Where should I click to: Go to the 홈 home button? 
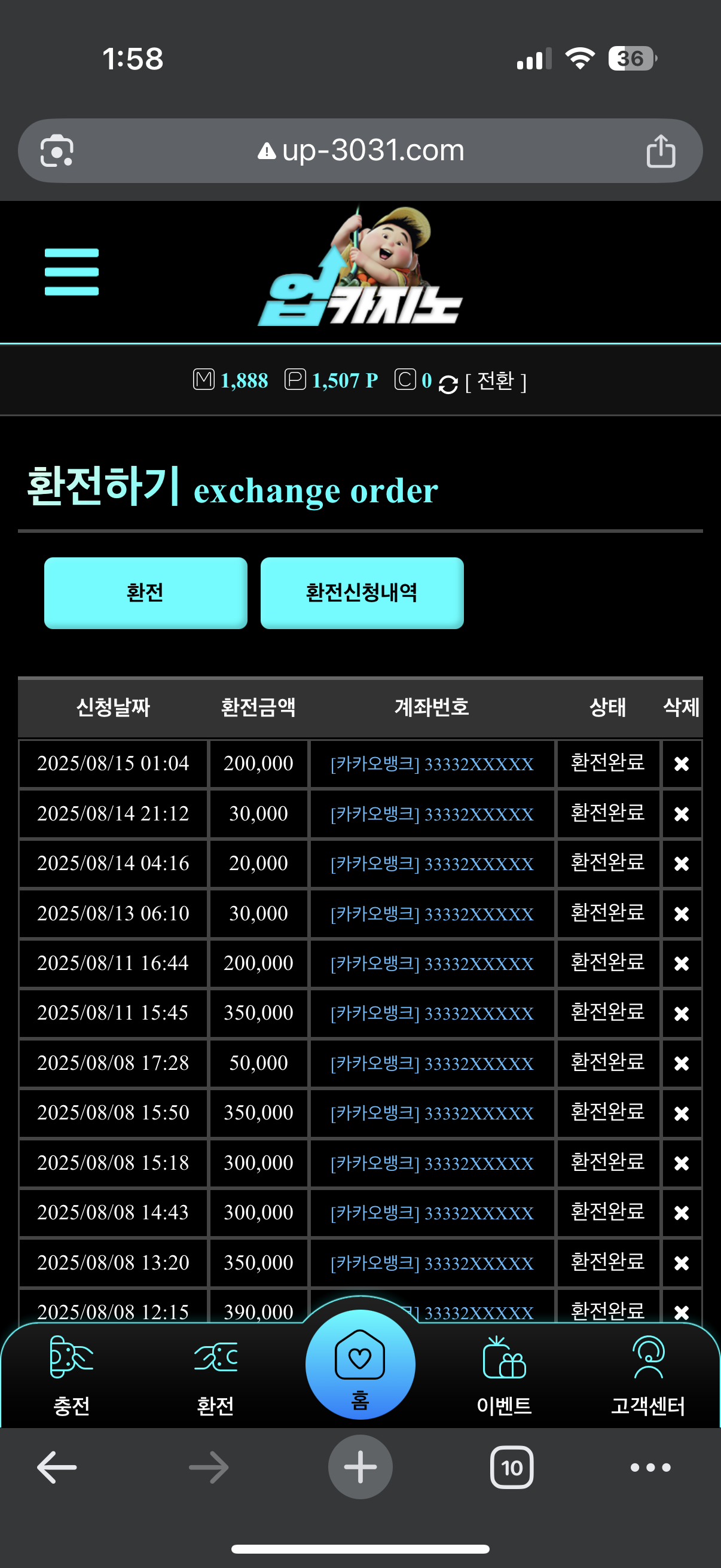pos(360,1364)
